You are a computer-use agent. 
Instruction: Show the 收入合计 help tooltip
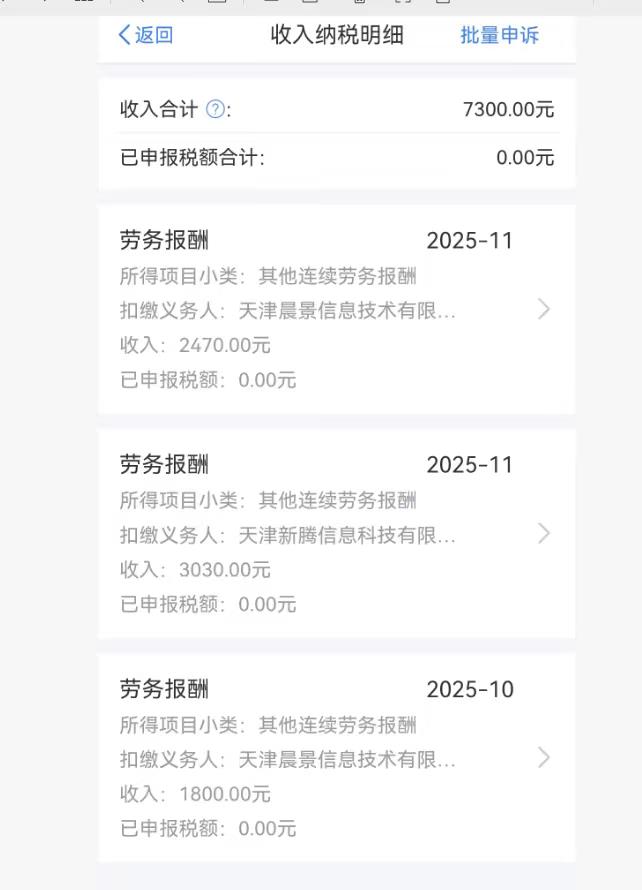click(x=214, y=109)
